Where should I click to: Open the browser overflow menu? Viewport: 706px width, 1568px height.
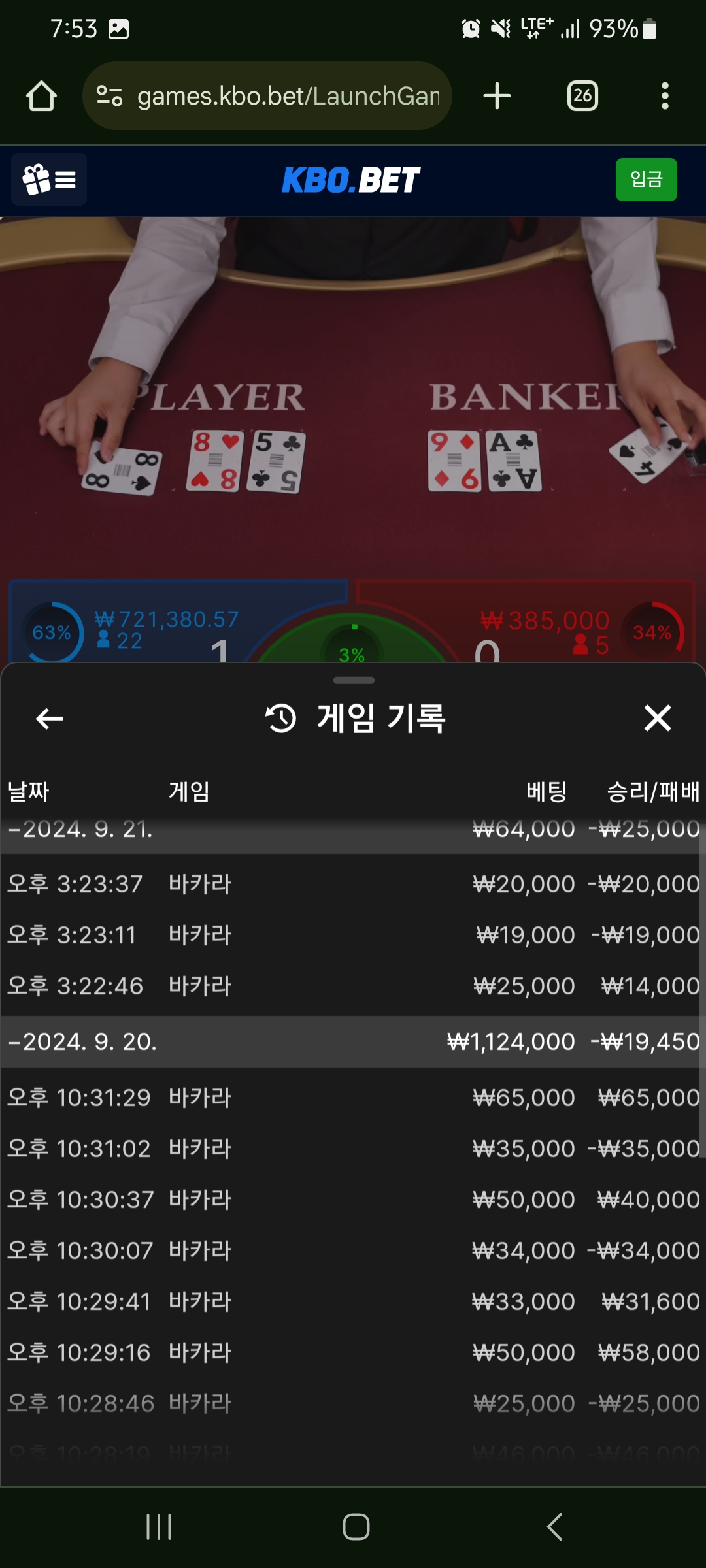click(x=665, y=96)
